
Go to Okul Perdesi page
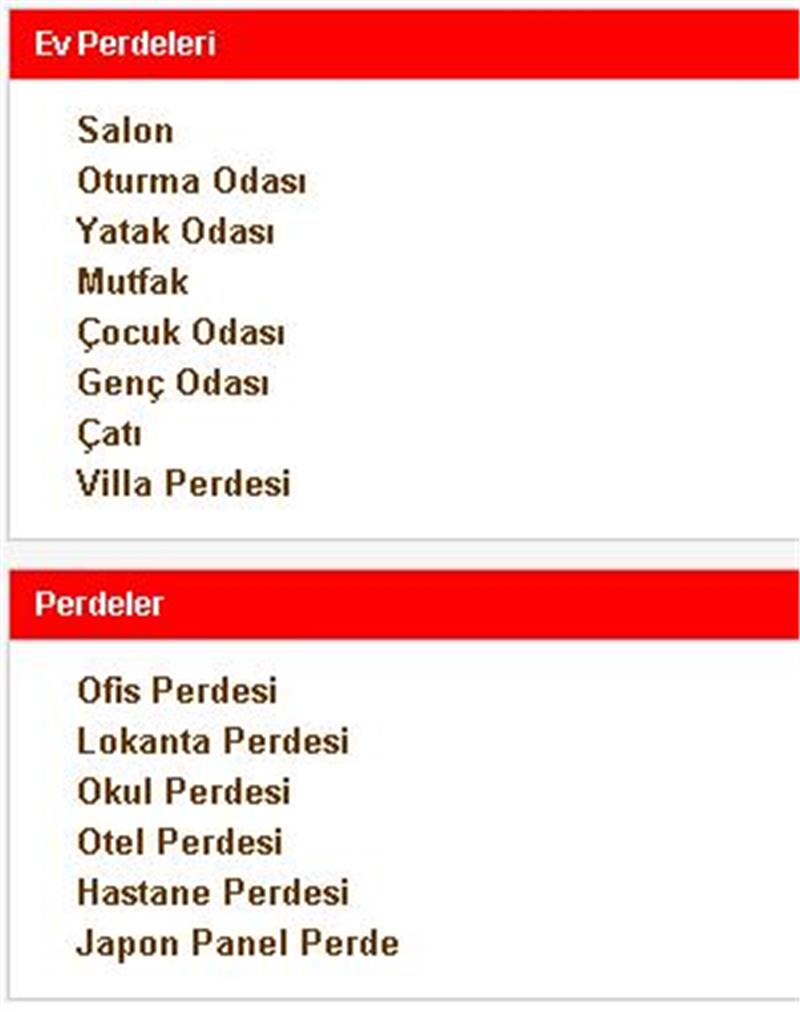(x=183, y=791)
